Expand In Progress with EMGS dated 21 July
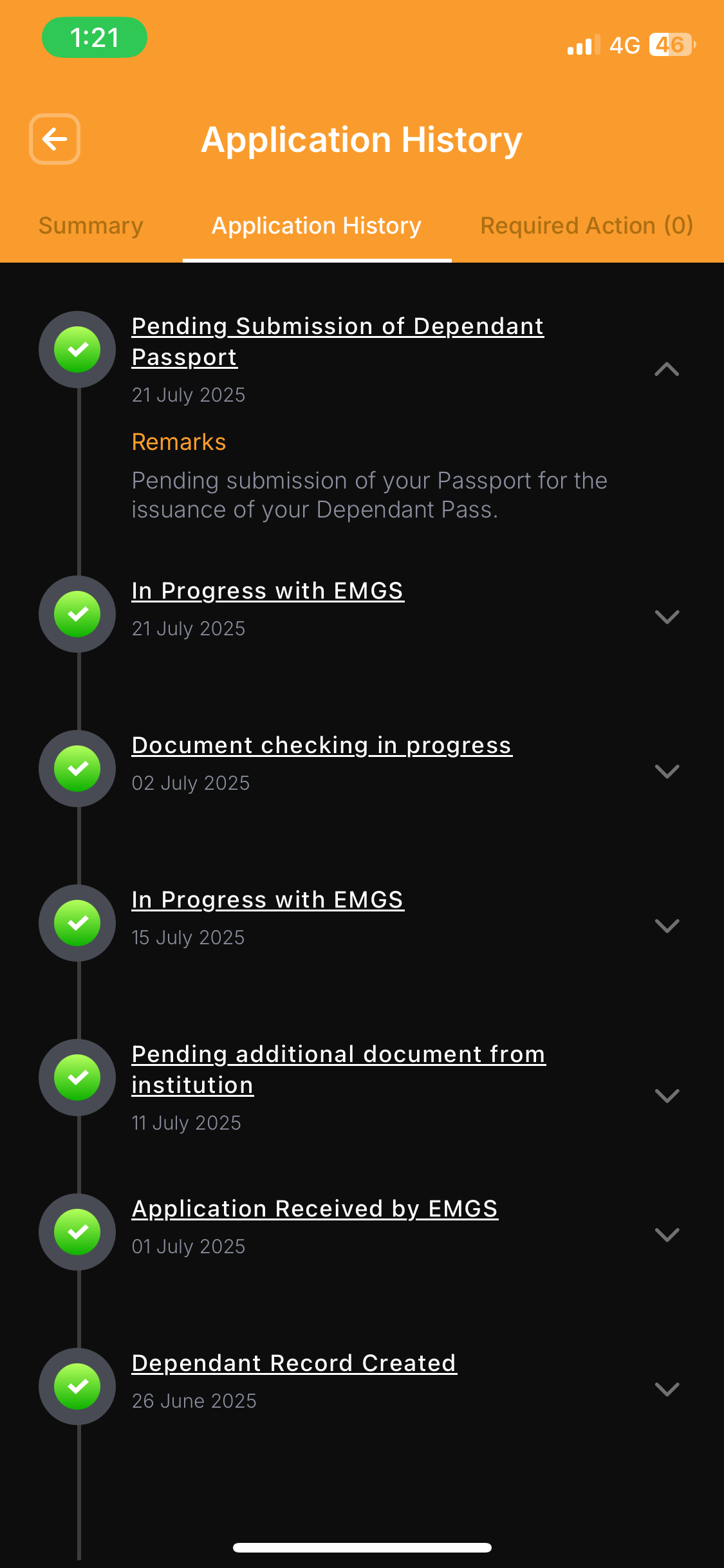This screenshot has width=724, height=1568. (x=667, y=617)
